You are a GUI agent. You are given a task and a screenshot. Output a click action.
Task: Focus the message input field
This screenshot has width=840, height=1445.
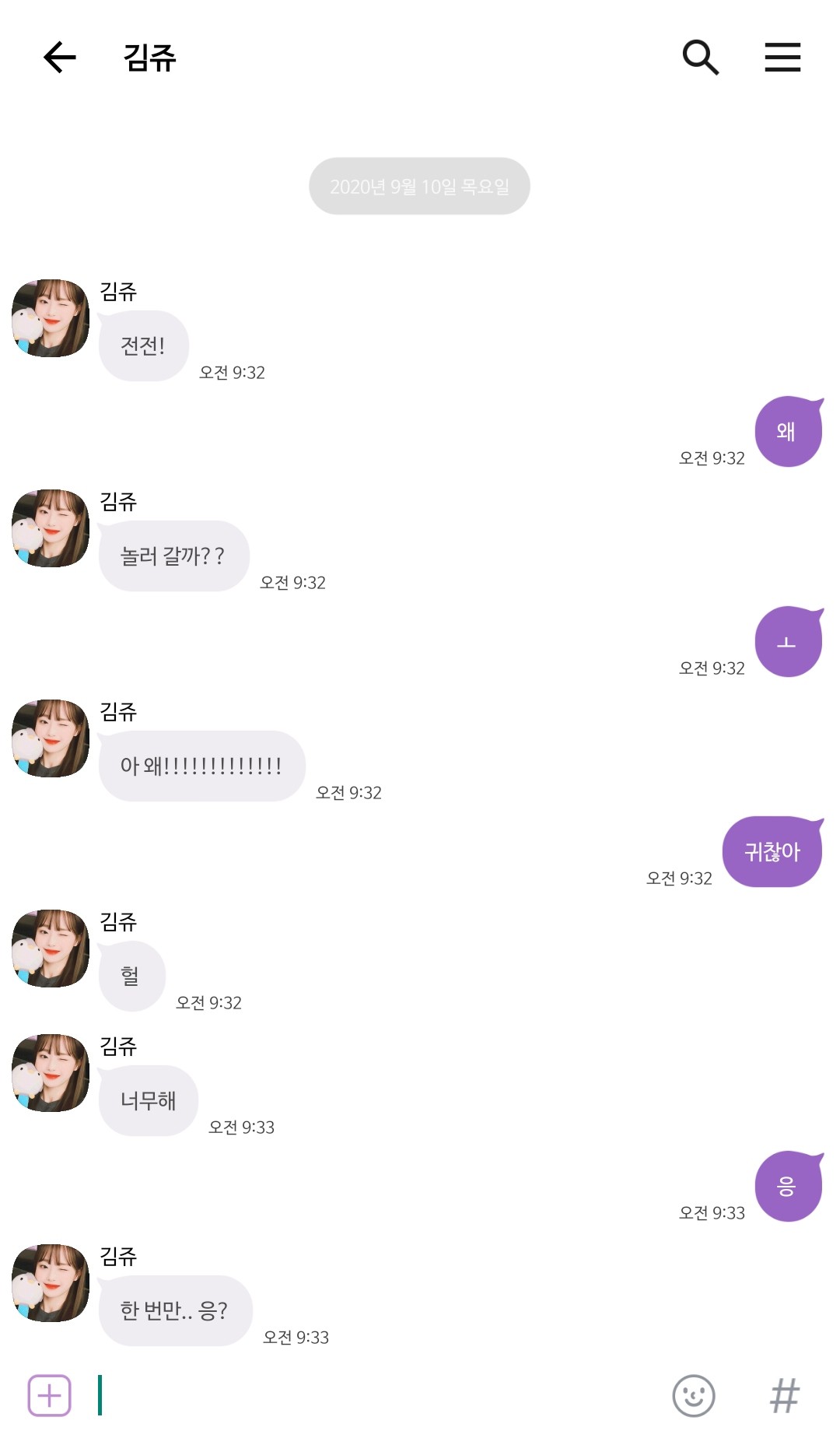pyautogui.click(x=373, y=1395)
